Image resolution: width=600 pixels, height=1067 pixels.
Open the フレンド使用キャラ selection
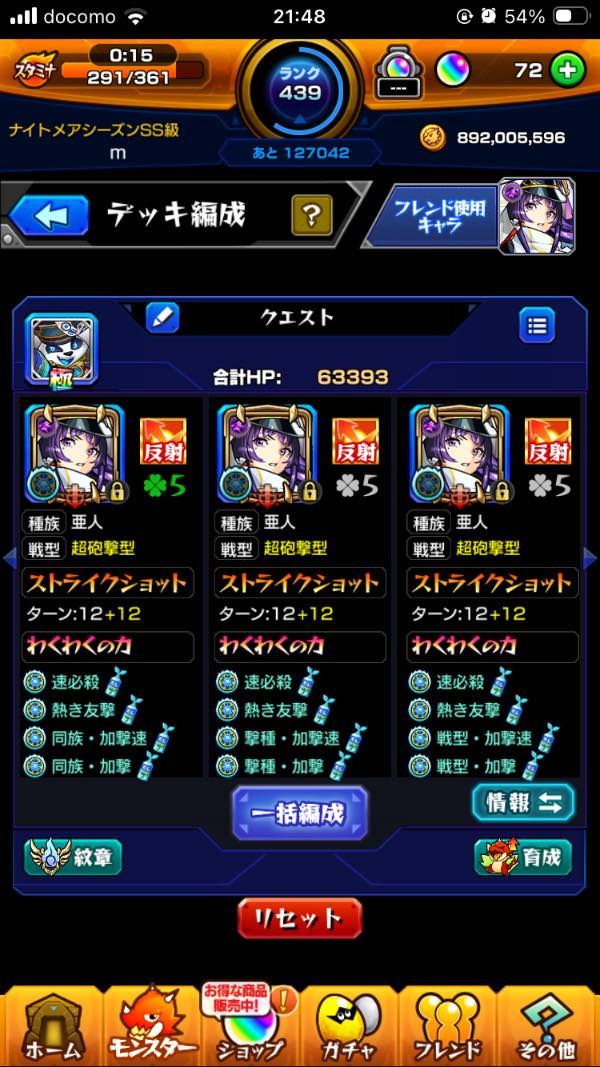point(468,215)
